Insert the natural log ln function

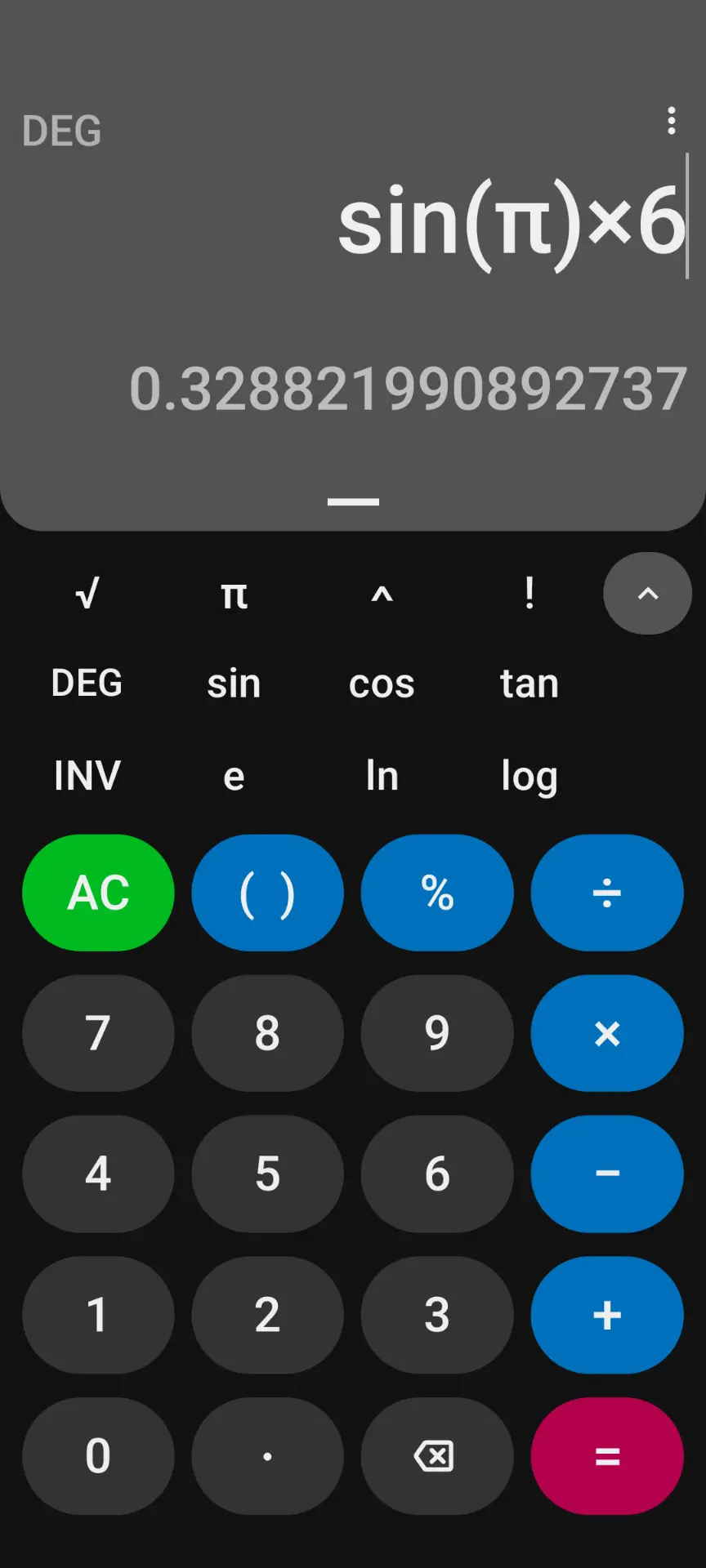[x=382, y=775]
